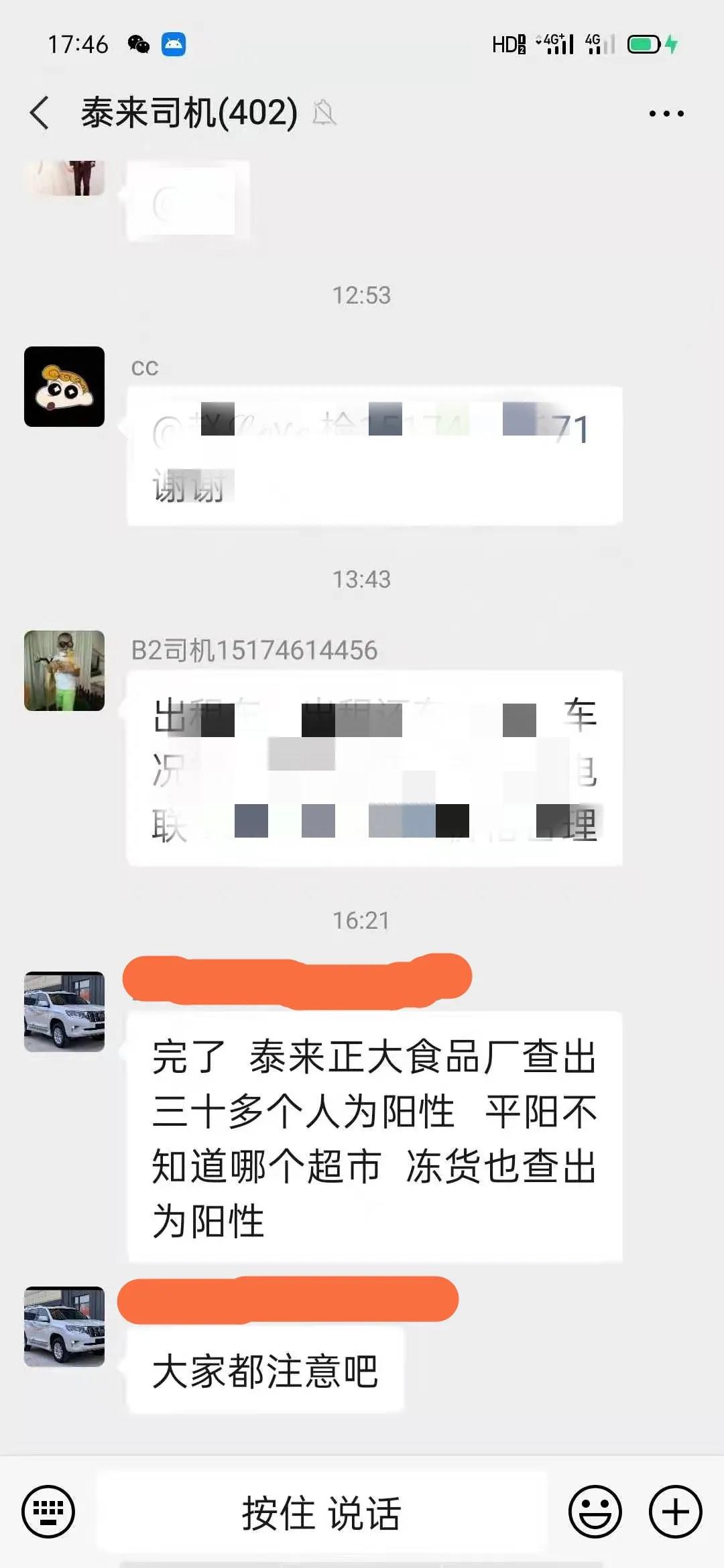Switch to keyboard text input
724x1568 pixels.
coord(48,1512)
